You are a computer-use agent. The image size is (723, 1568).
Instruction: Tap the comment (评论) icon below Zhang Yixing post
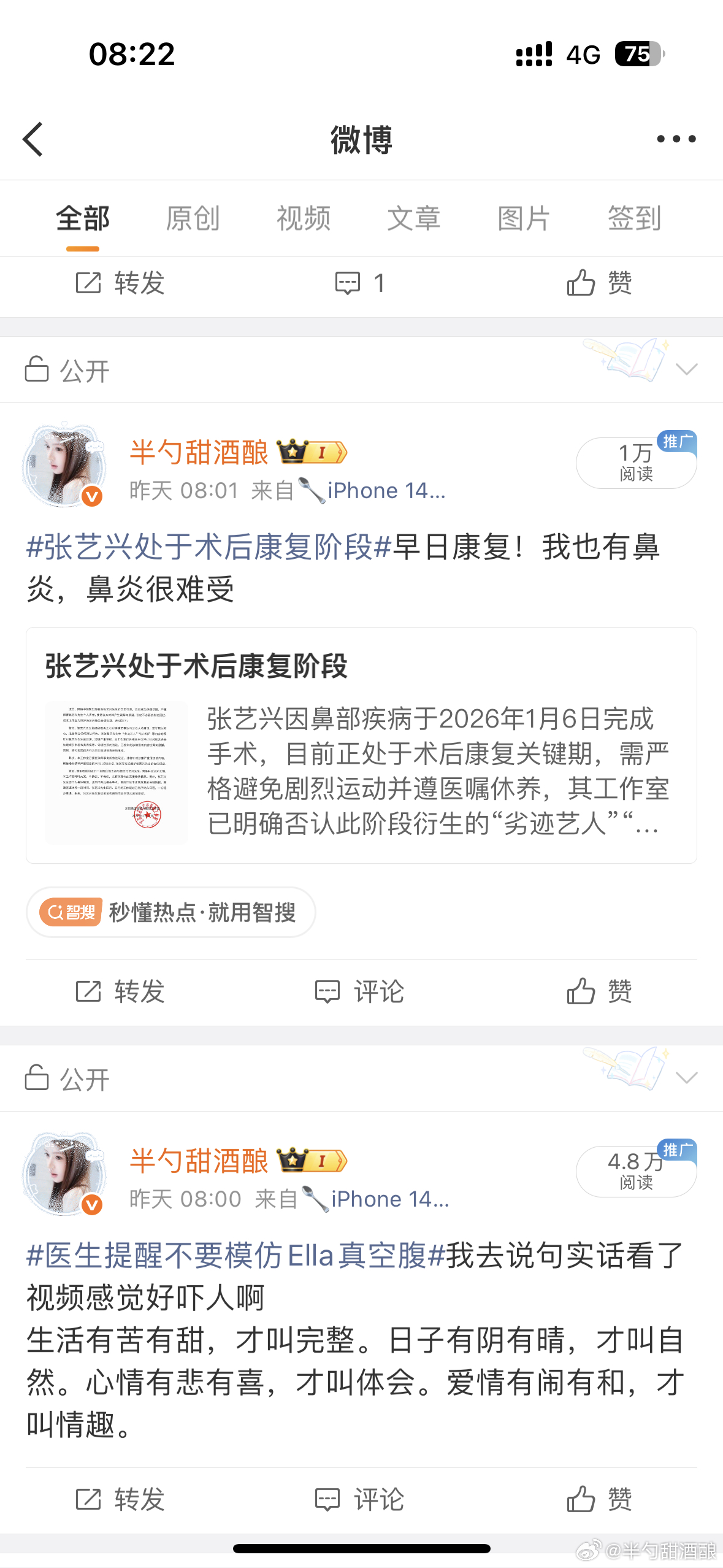coord(361,990)
